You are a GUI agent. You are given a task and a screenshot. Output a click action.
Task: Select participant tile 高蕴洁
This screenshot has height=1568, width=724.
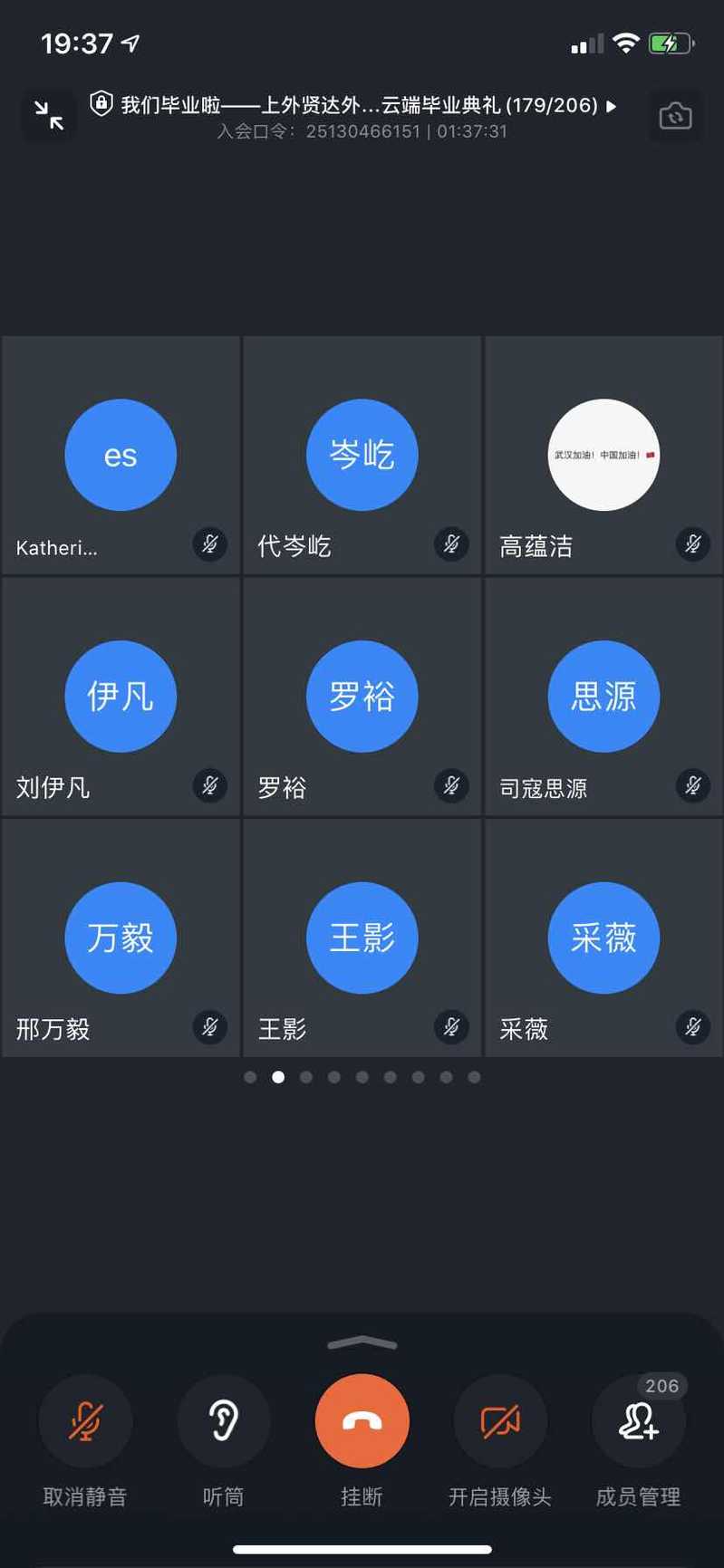pyautogui.click(x=603, y=456)
